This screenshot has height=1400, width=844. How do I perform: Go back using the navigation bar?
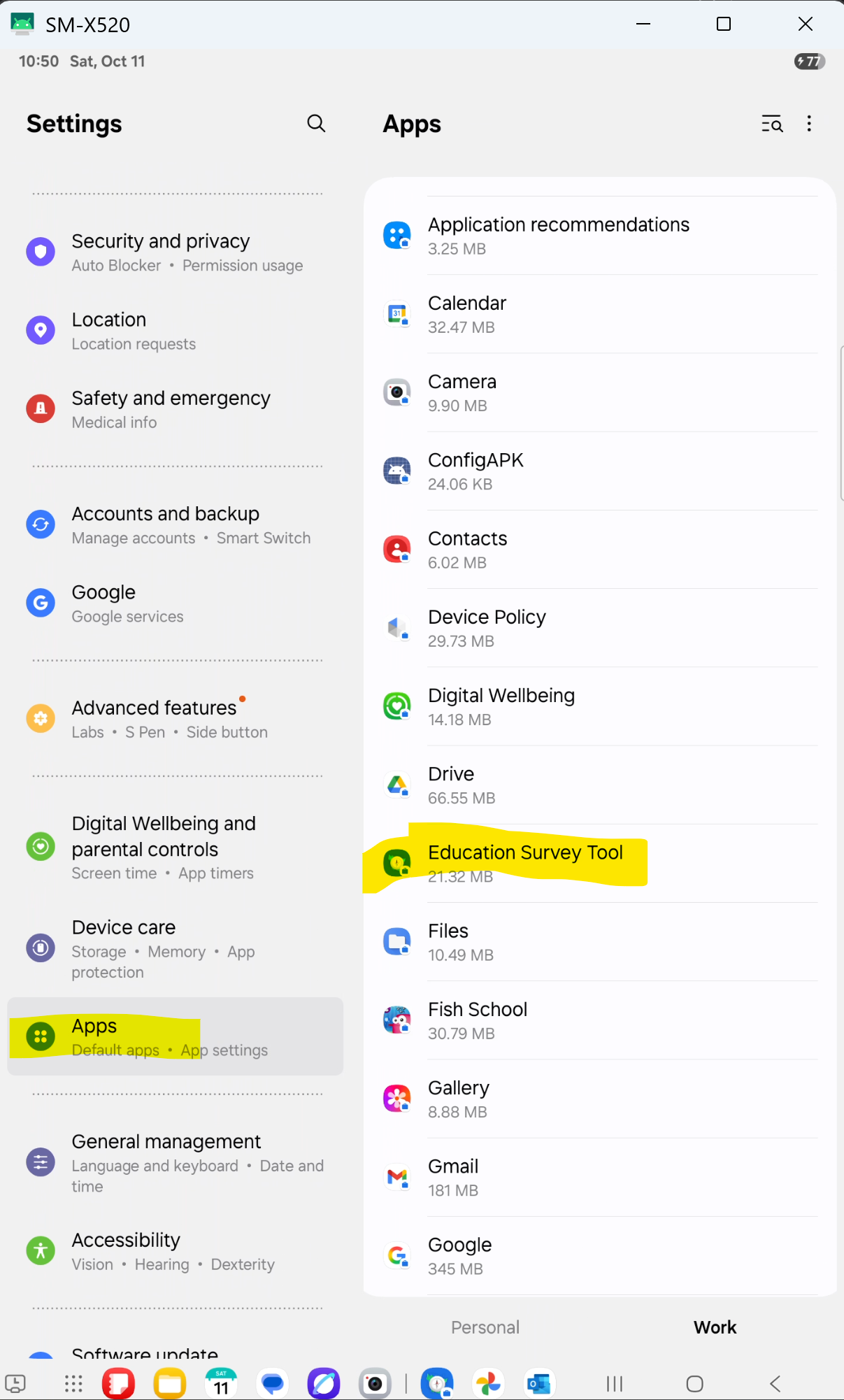click(x=775, y=1383)
